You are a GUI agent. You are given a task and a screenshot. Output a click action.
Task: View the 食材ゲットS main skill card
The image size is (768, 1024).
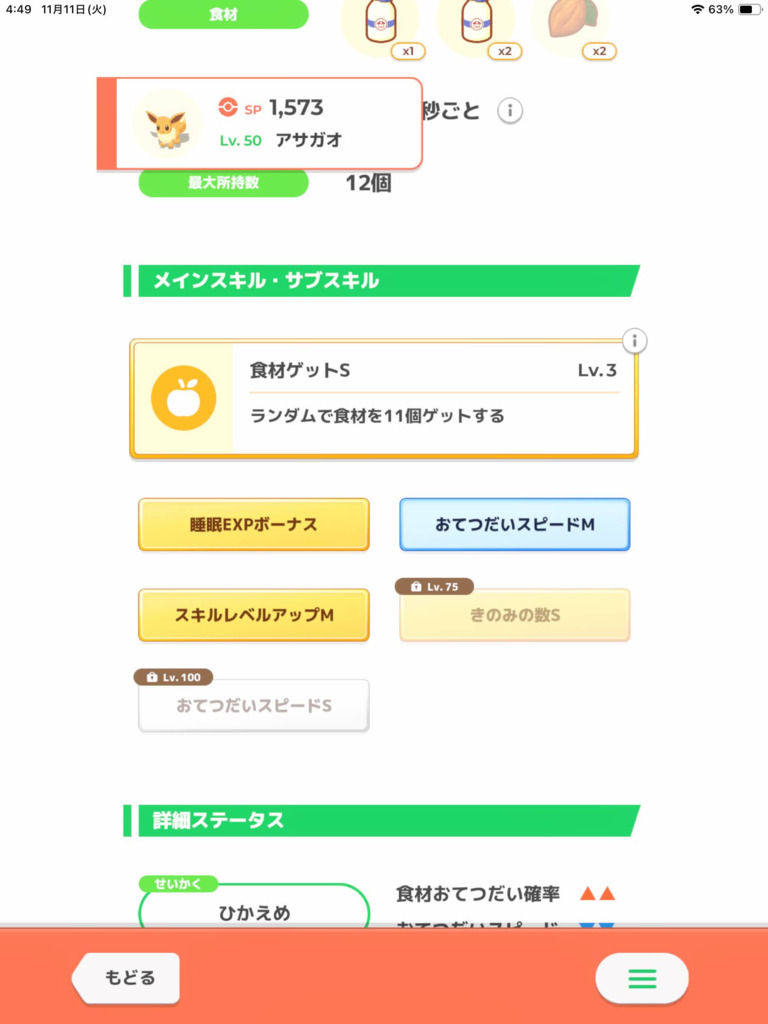pyautogui.click(x=383, y=399)
